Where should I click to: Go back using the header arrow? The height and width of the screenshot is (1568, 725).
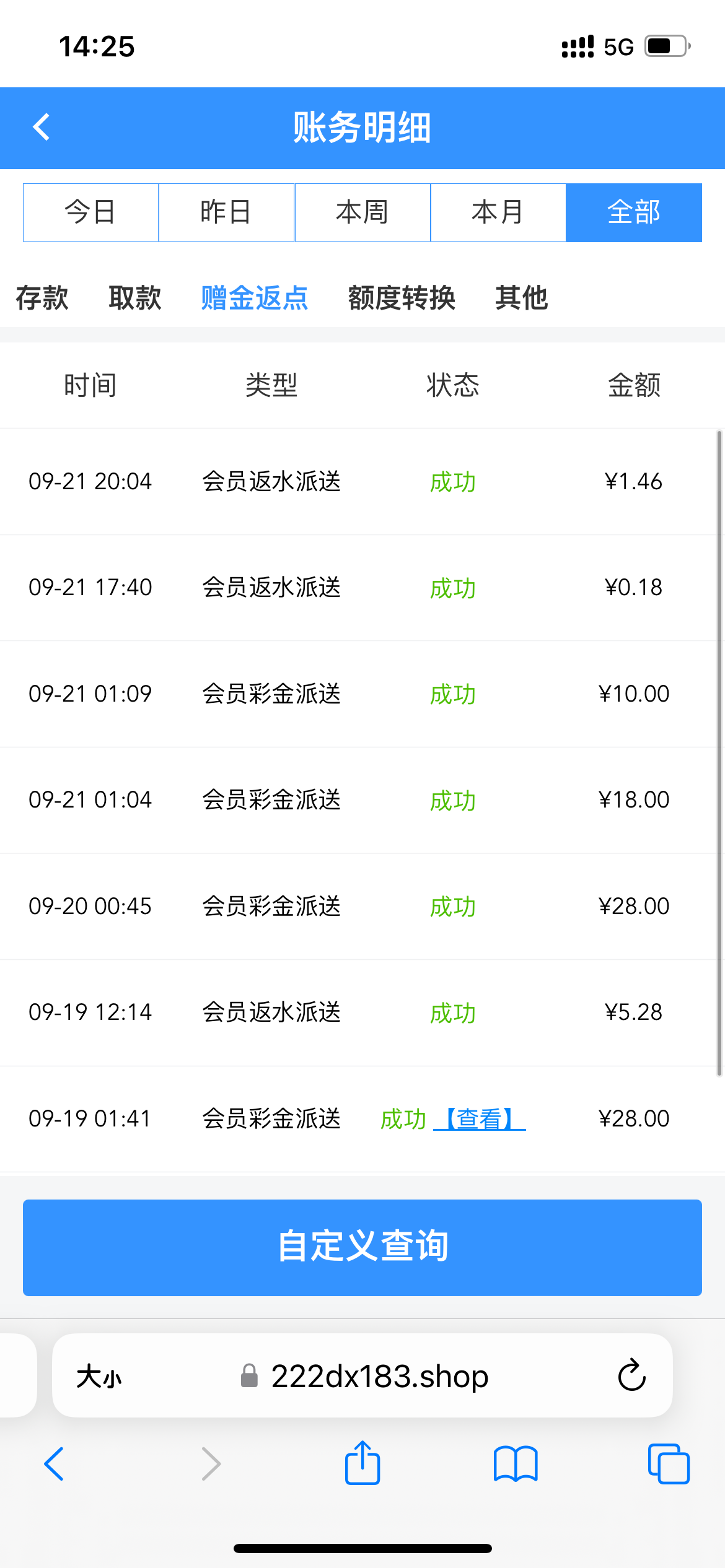(42, 128)
